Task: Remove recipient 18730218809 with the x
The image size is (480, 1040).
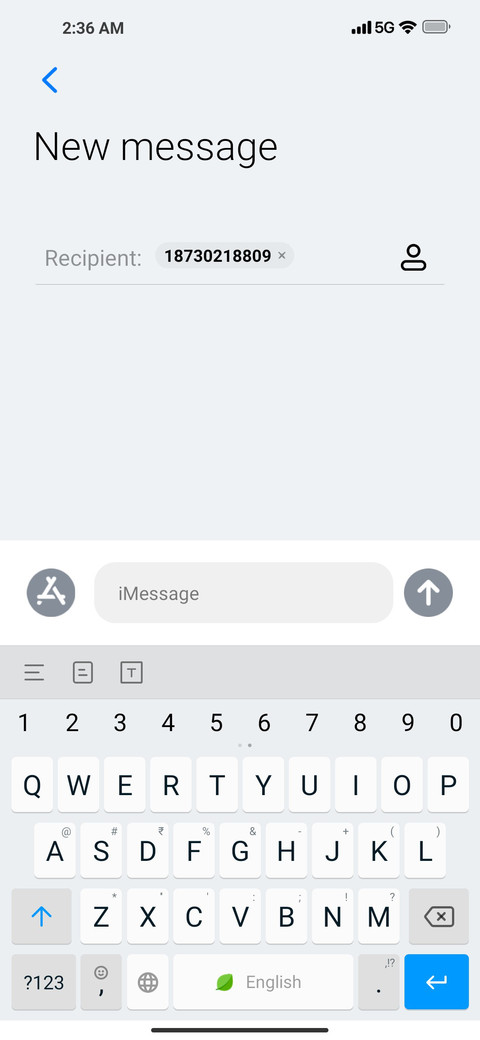Action: pos(282,255)
